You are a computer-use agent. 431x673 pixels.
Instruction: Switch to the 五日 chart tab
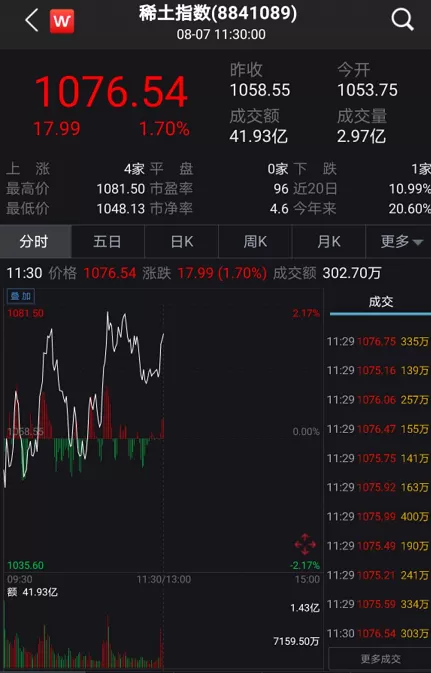click(107, 242)
